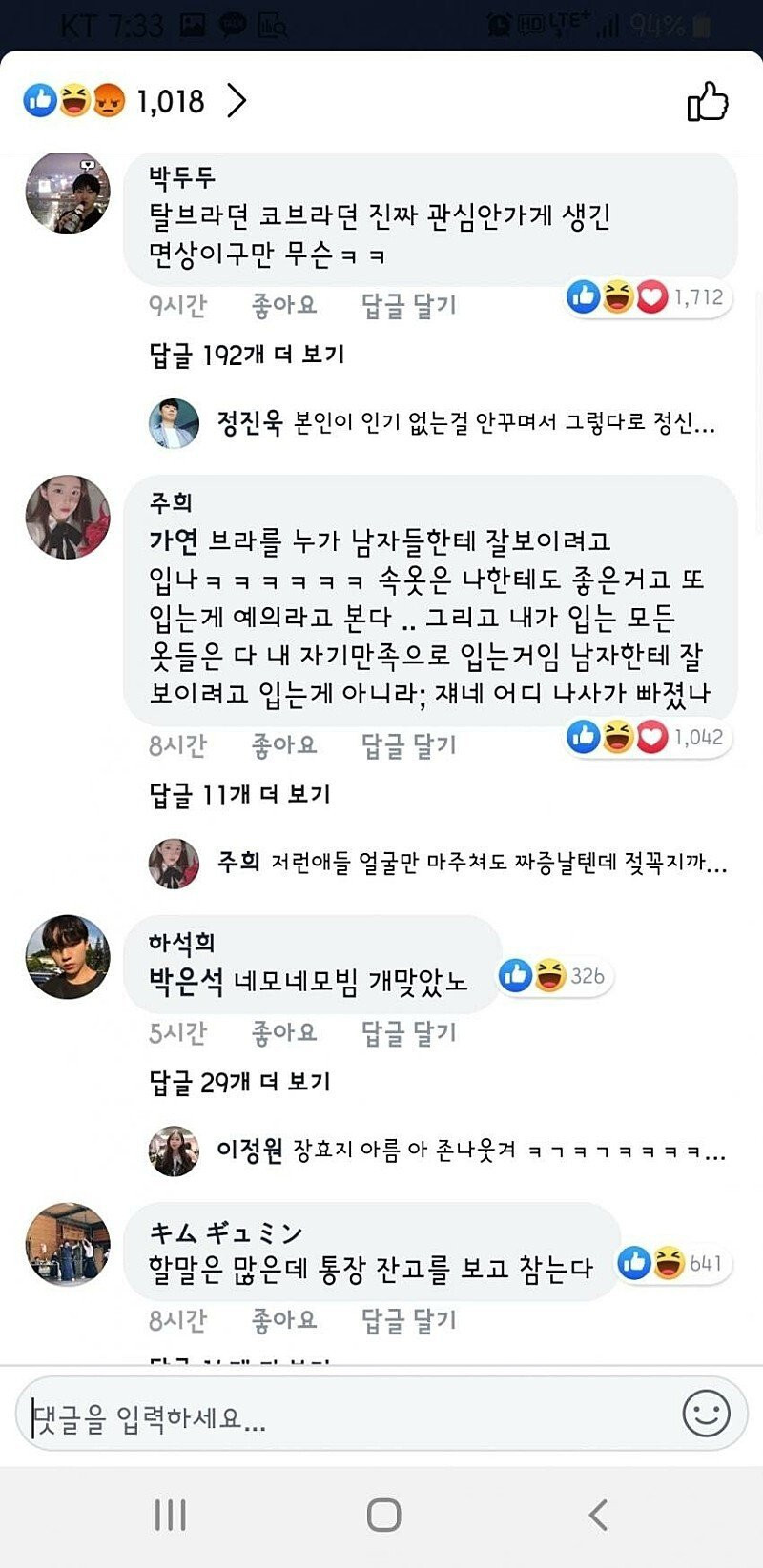The width and height of the screenshot is (763, 1568).
Task: Expand 답글 192개 더 보기 replies
Action: click(x=247, y=355)
